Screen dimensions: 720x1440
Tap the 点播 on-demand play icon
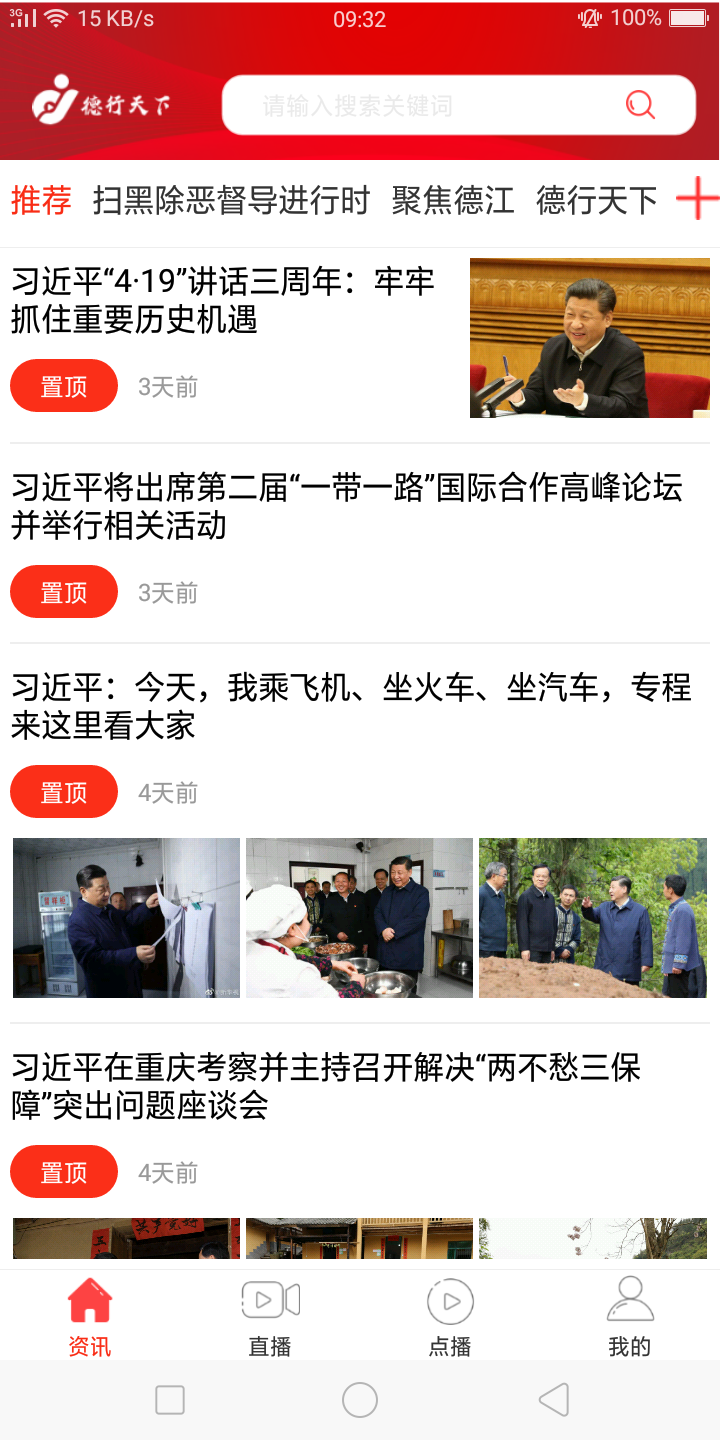pos(449,1301)
